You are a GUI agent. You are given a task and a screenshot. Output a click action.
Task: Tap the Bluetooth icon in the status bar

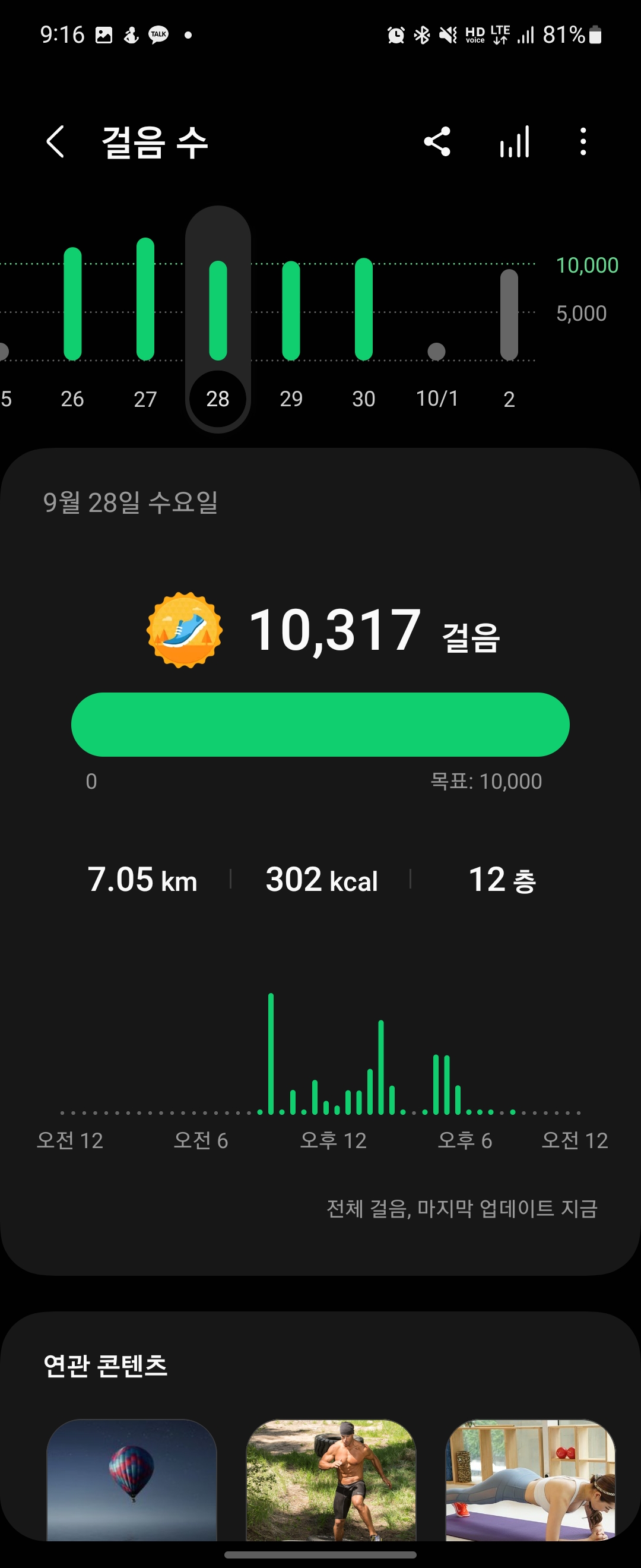(421, 34)
